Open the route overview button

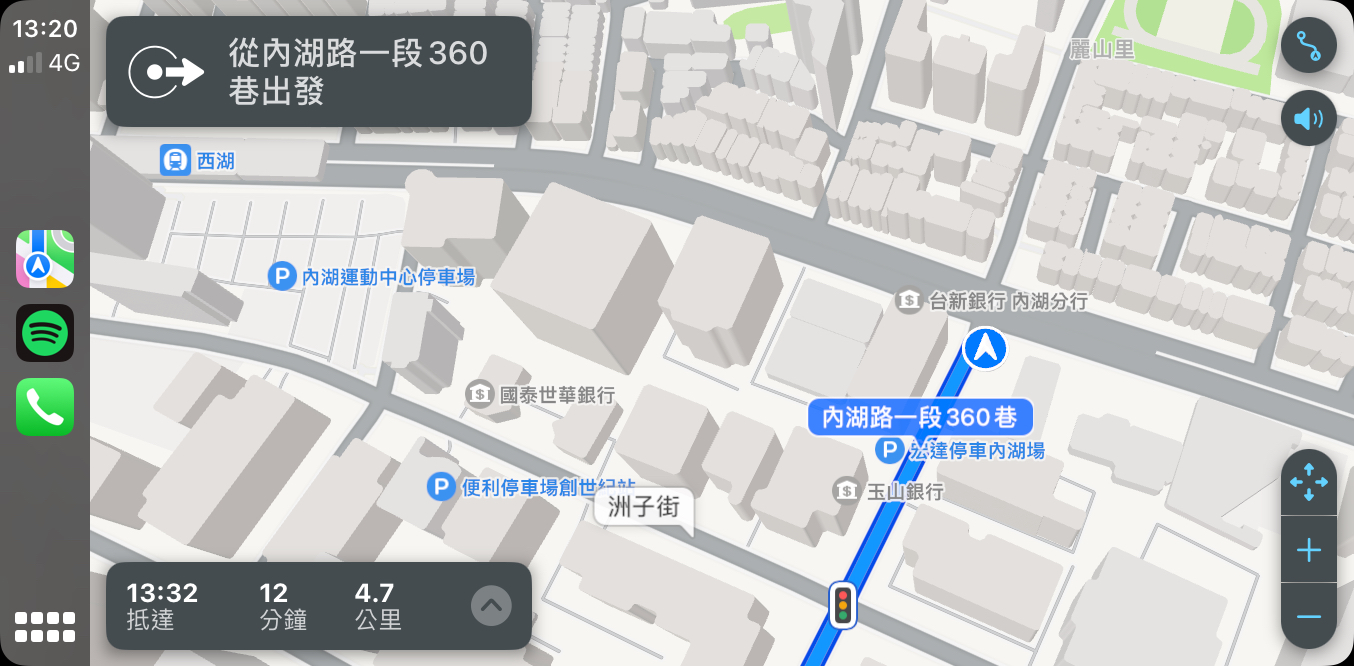tap(1308, 45)
